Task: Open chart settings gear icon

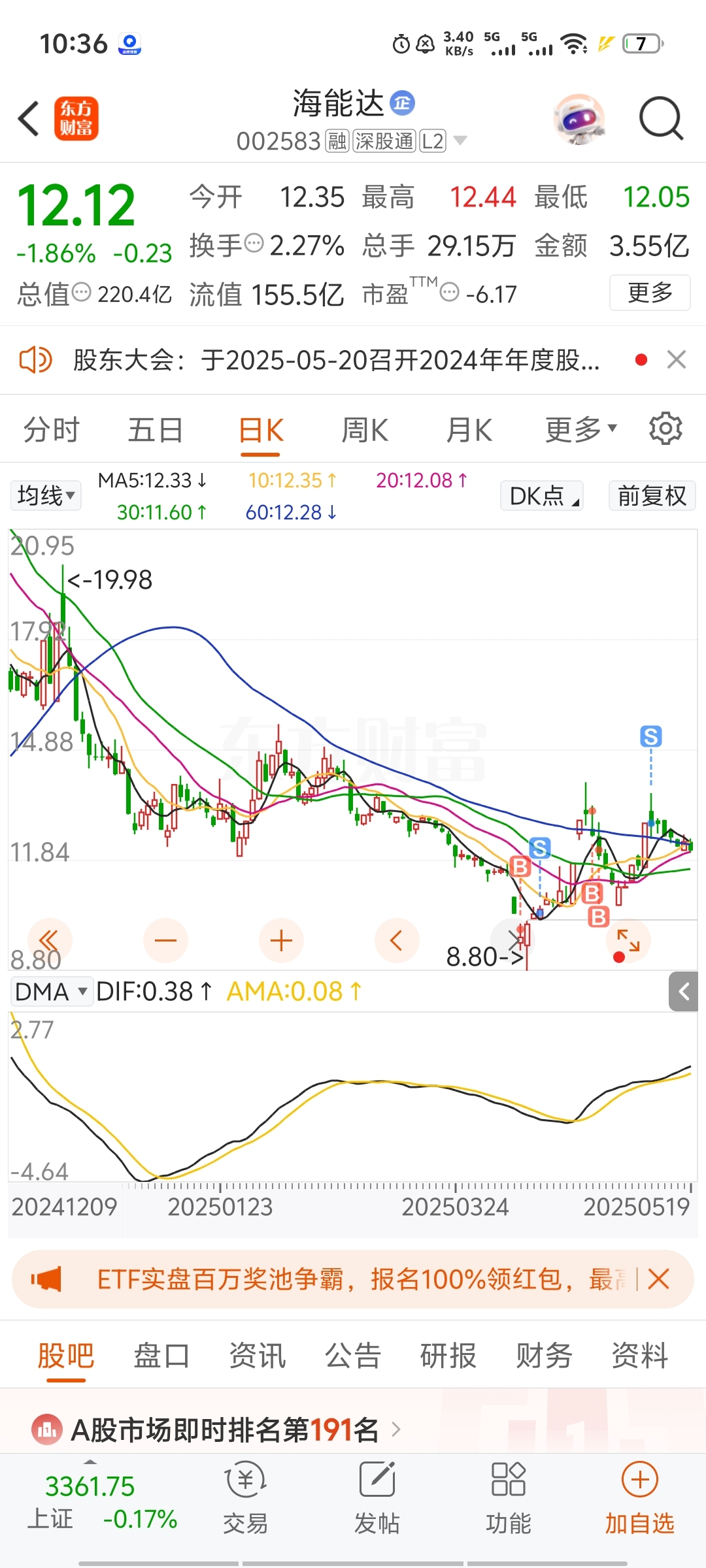Action: (x=665, y=429)
